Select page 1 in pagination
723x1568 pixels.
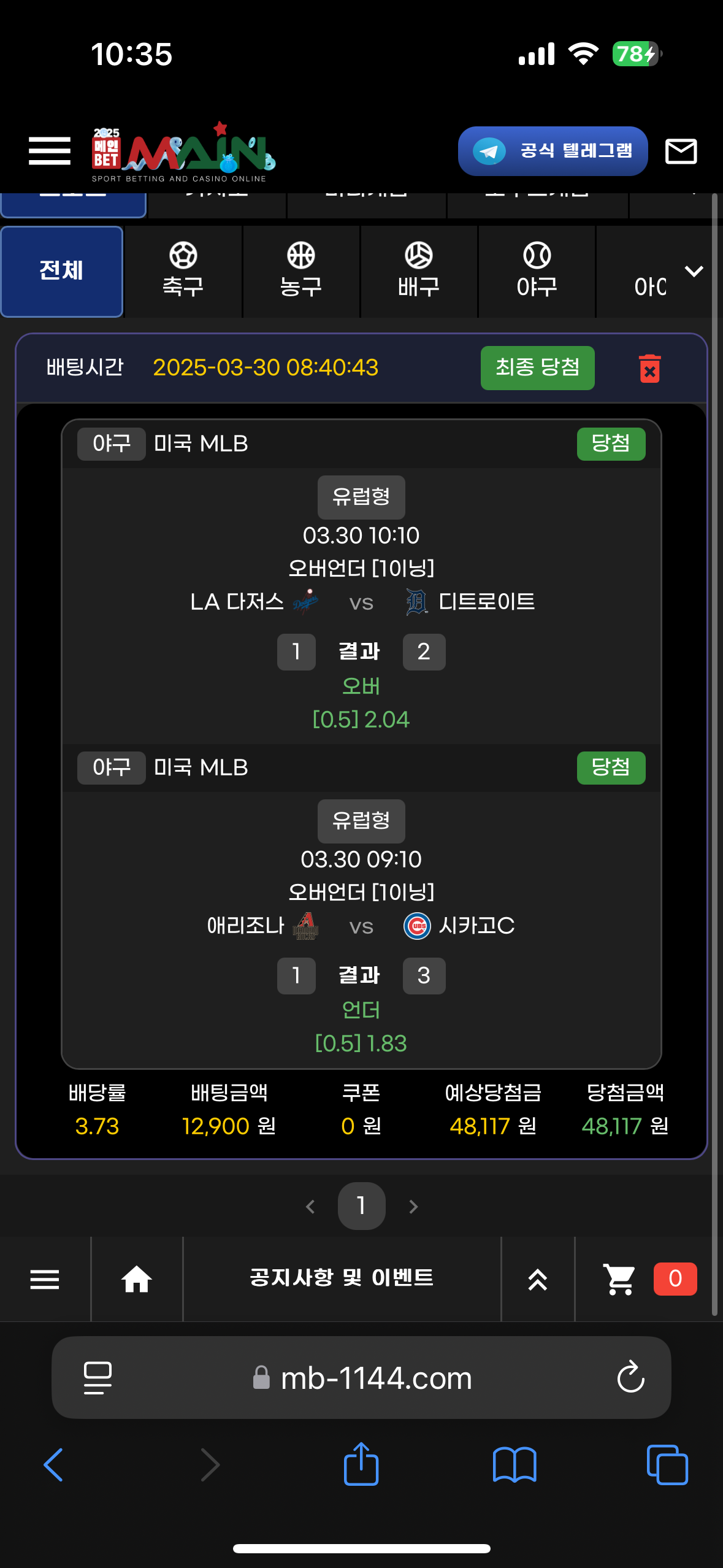[361, 1206]
